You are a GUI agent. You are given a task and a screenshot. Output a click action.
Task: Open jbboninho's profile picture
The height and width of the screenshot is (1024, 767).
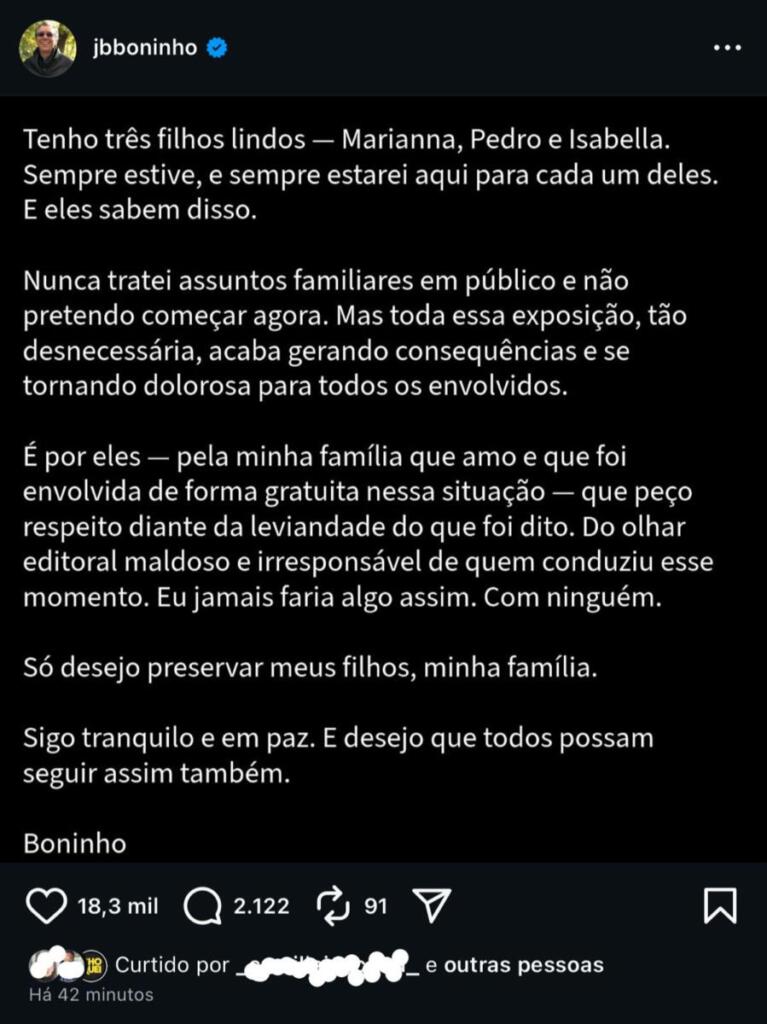(x=47, y=48)
